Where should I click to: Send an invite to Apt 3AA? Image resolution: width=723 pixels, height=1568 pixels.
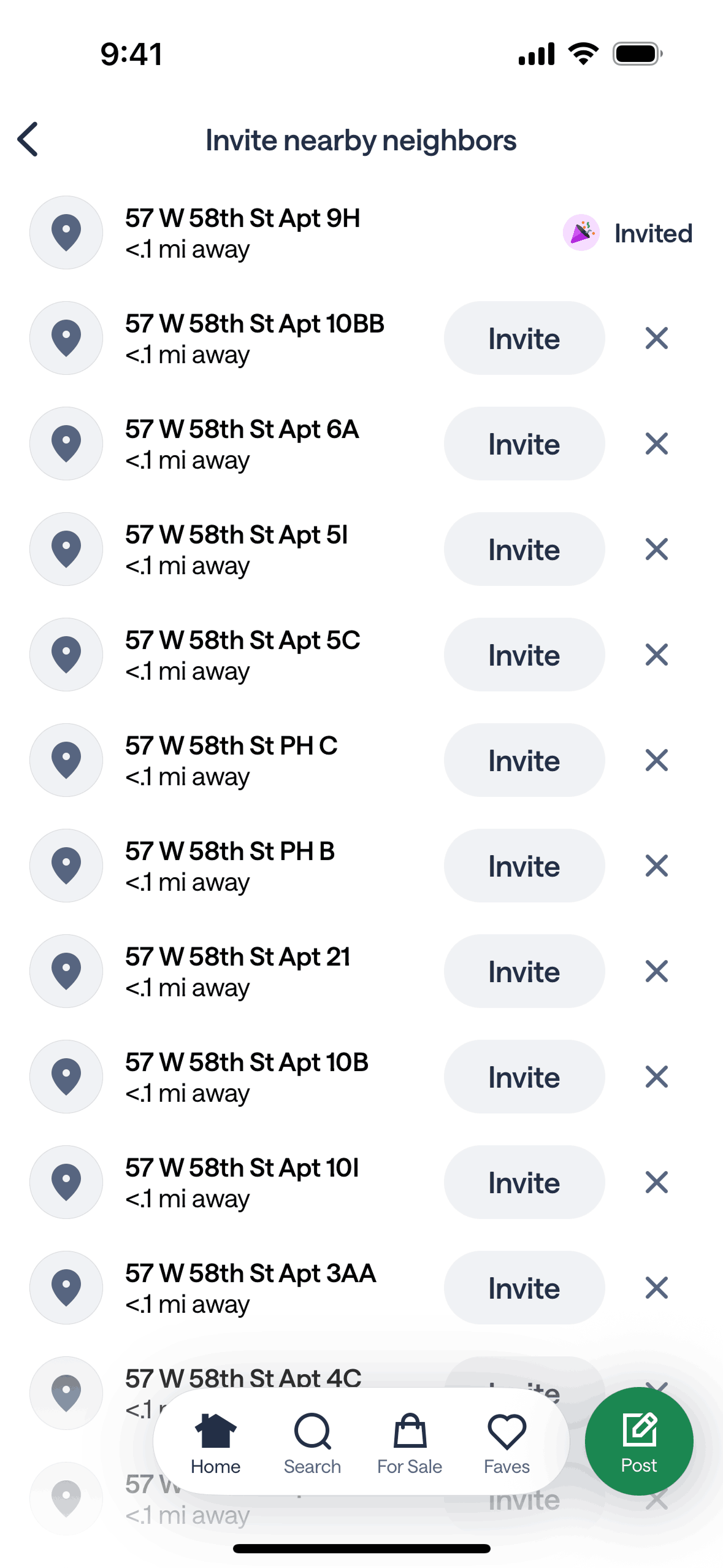click(524, 1288)
